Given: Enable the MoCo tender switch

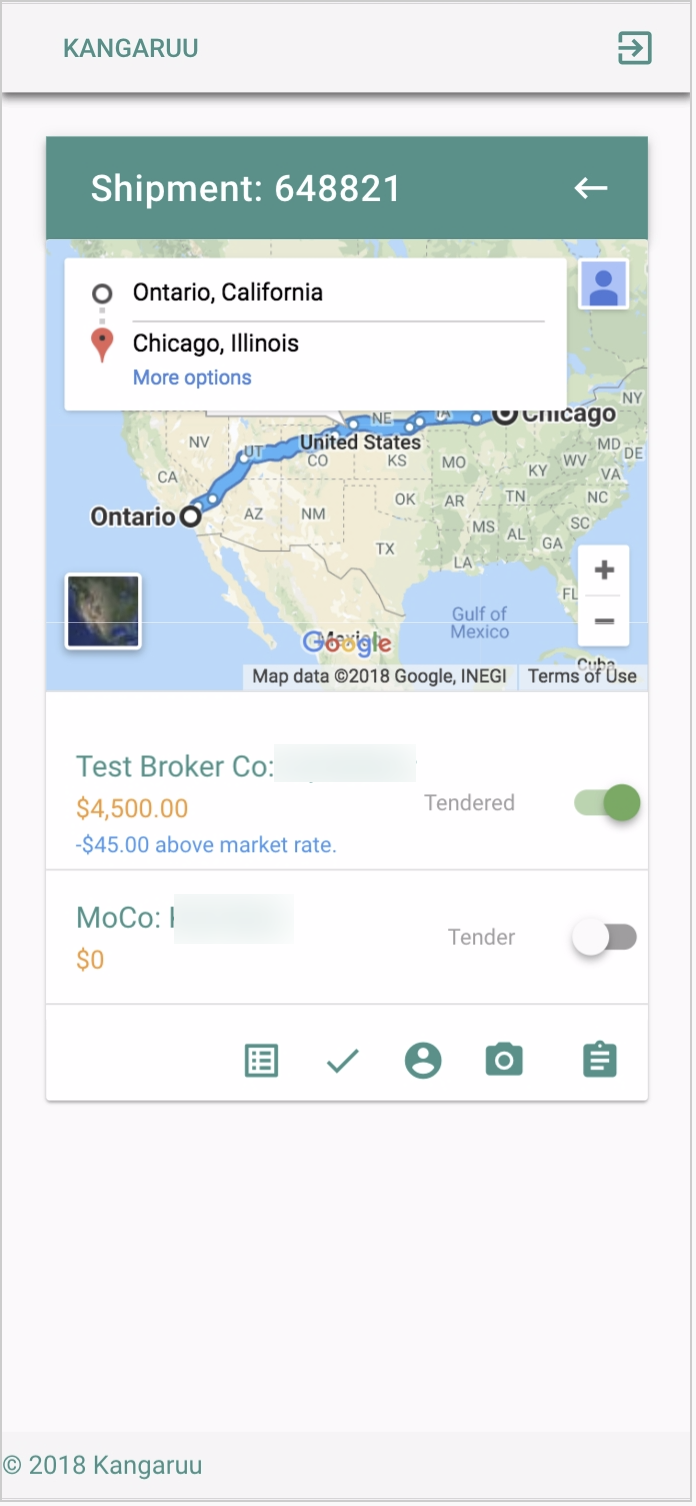Looking at the screenshot, I should 604,937.
